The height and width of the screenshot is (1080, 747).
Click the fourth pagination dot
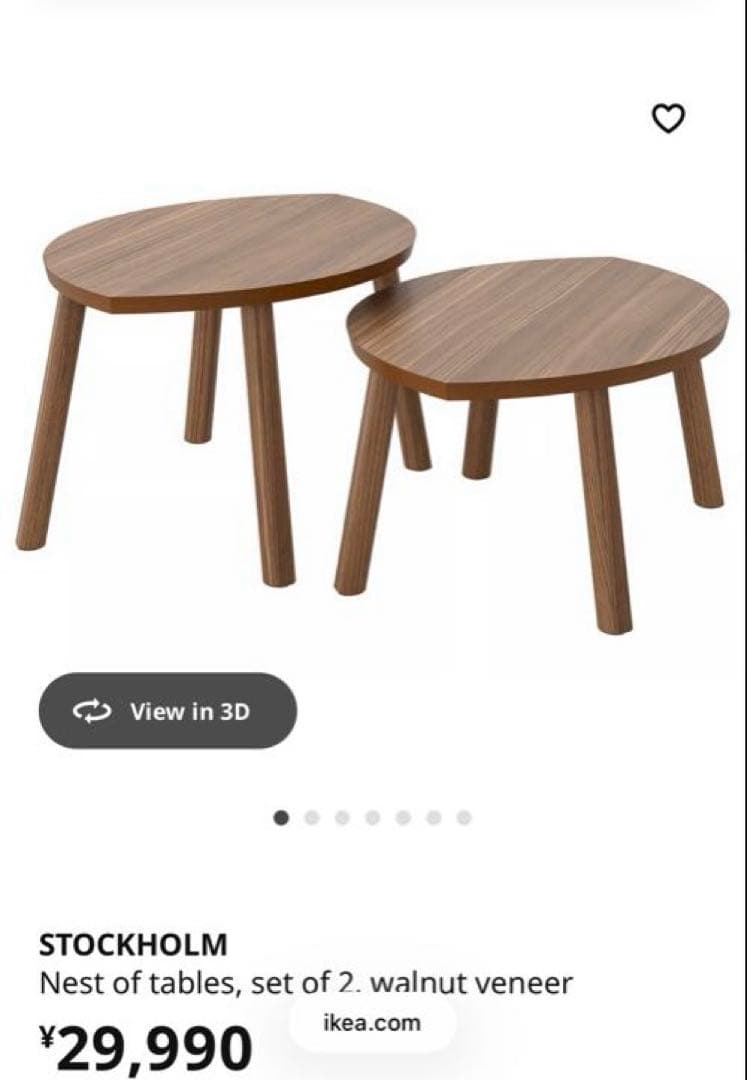point(371,816)
